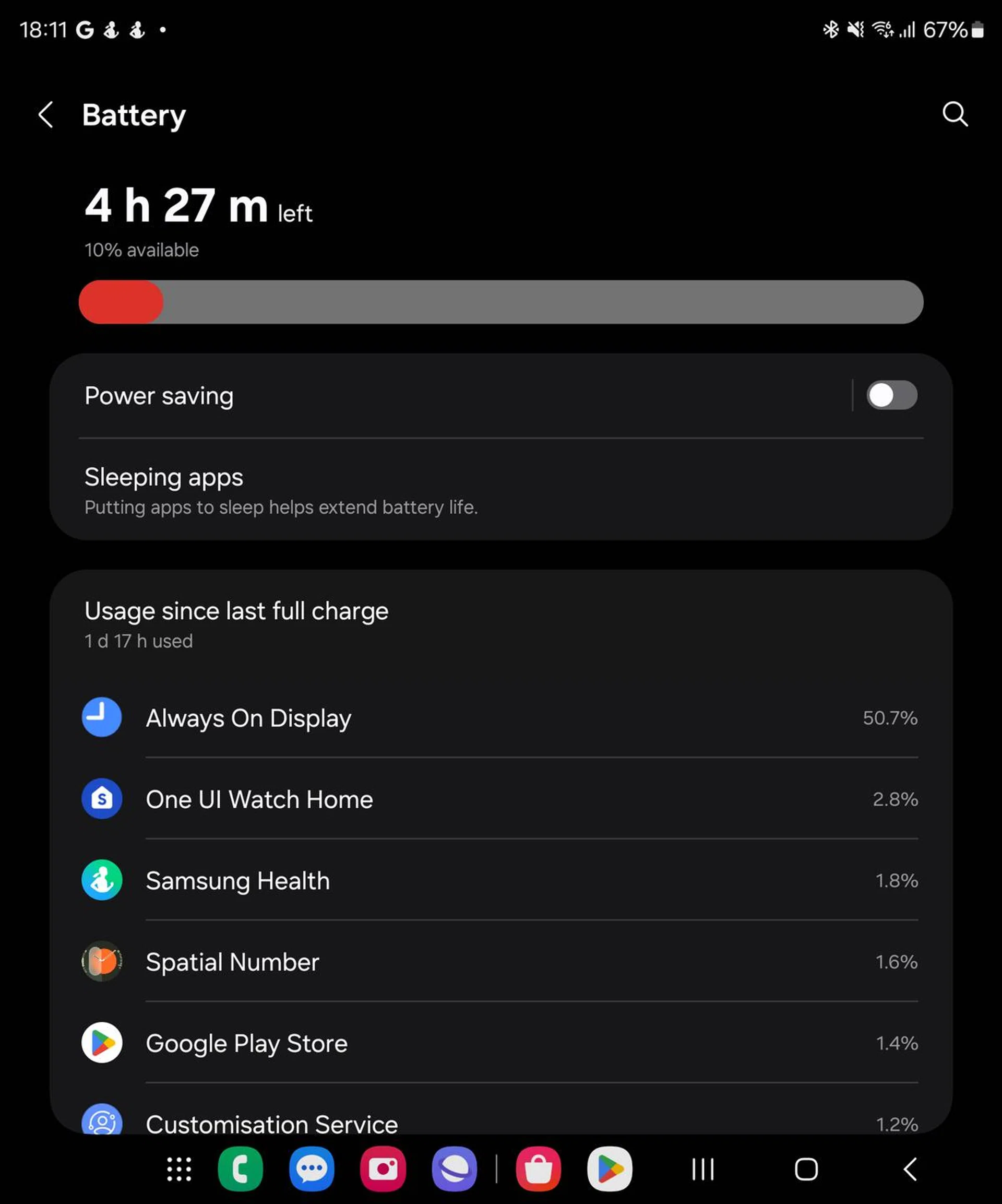Check Samsung Health battery usage
Viewport: 1002px width, 1204px height.
(499, 881)
